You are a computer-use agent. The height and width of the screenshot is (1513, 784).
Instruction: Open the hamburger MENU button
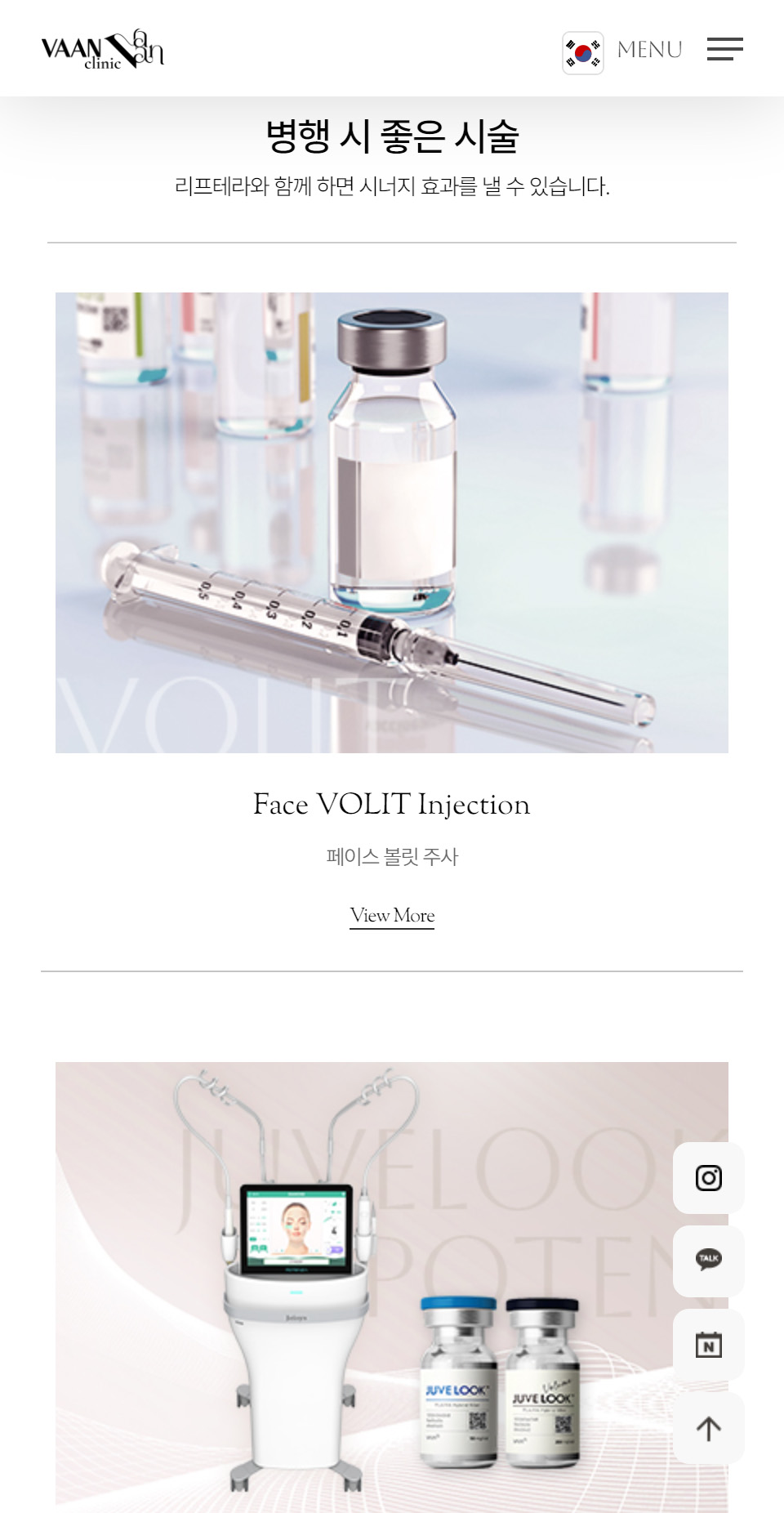[x=724, y=49]
